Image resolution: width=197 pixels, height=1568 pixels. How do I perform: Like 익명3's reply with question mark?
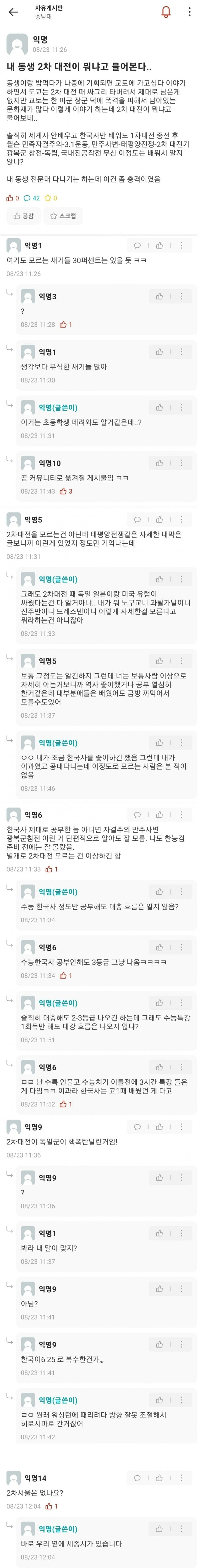(159, 297)
